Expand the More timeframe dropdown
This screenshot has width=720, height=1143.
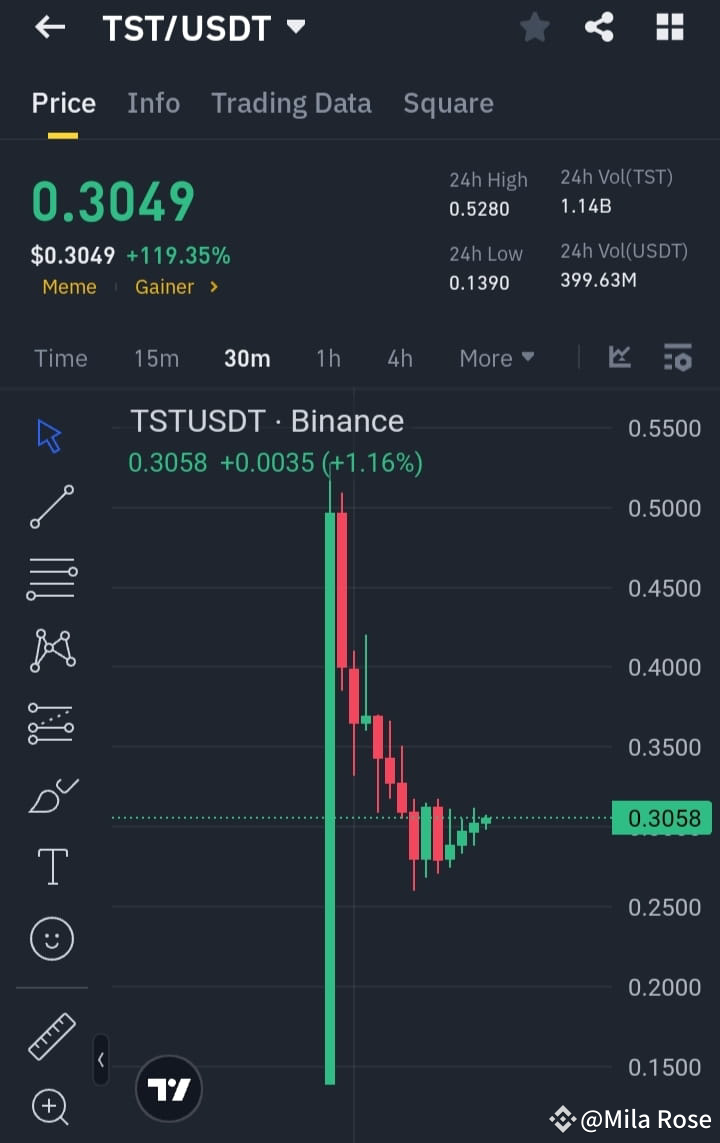tap(496, 357)
